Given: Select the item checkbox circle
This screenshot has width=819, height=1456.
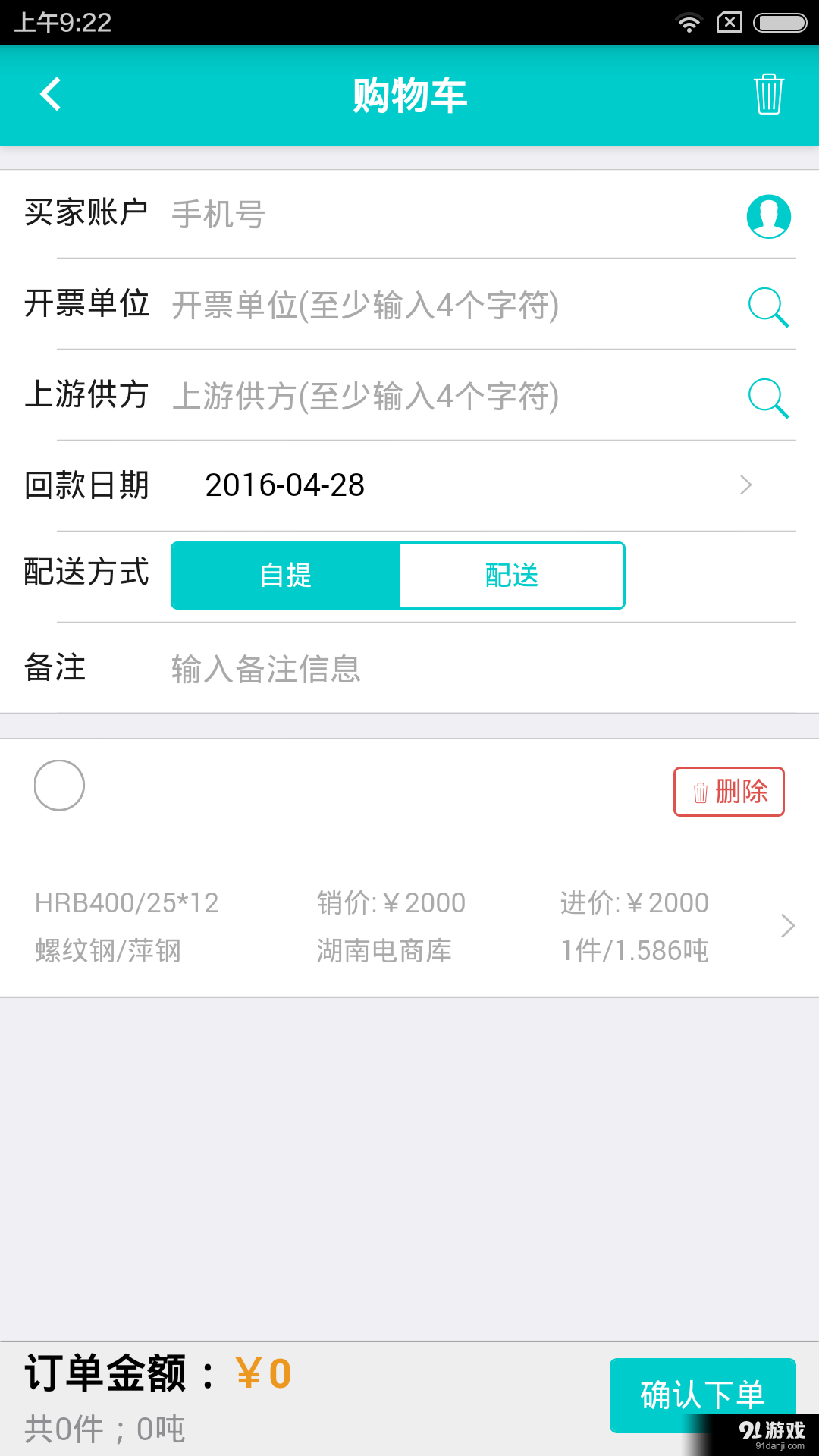Looking at the screenshot, I should pos(58,785).
